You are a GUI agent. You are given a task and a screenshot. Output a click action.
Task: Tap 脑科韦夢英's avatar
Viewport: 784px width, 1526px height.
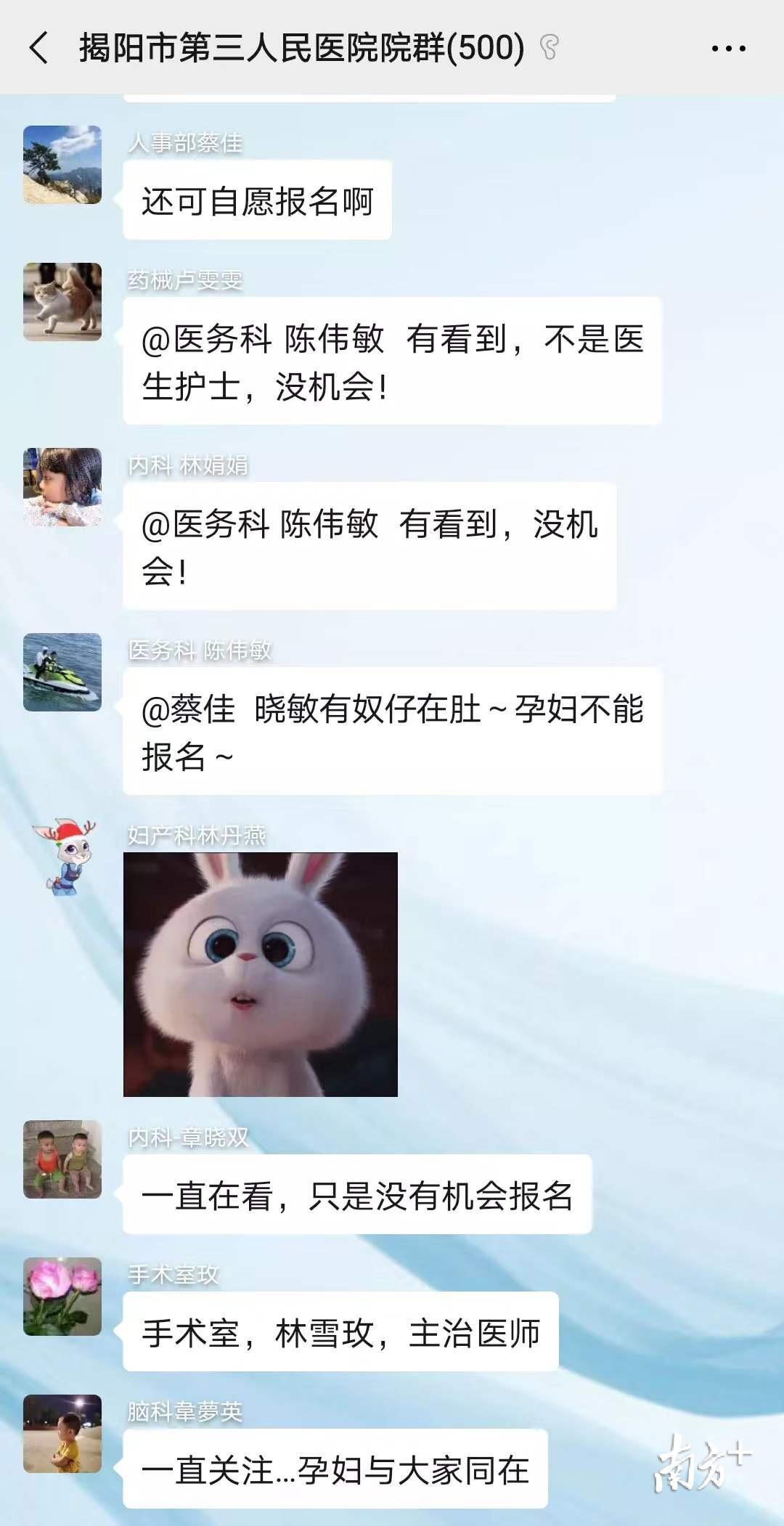pos(62,1434)
